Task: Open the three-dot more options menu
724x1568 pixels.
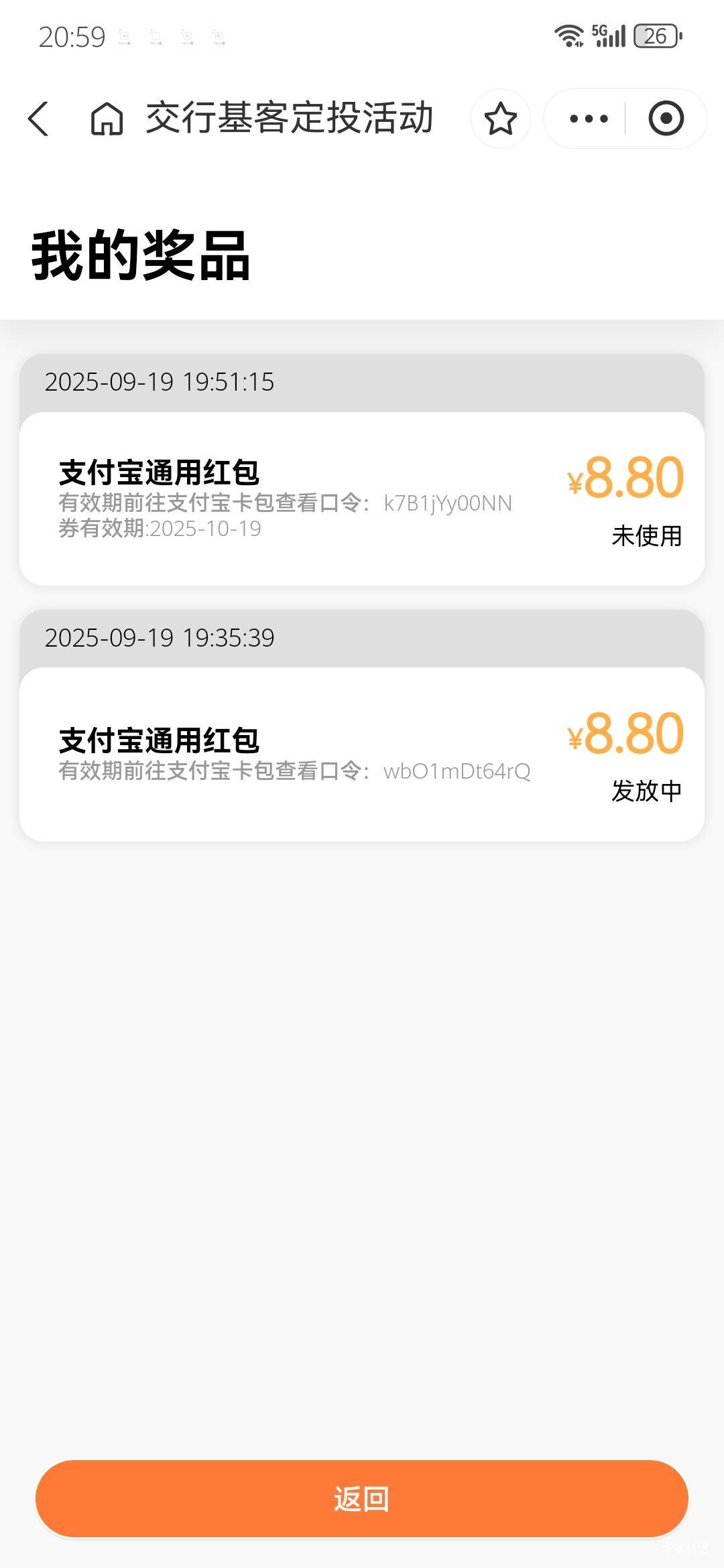Action: coord(589,119)
